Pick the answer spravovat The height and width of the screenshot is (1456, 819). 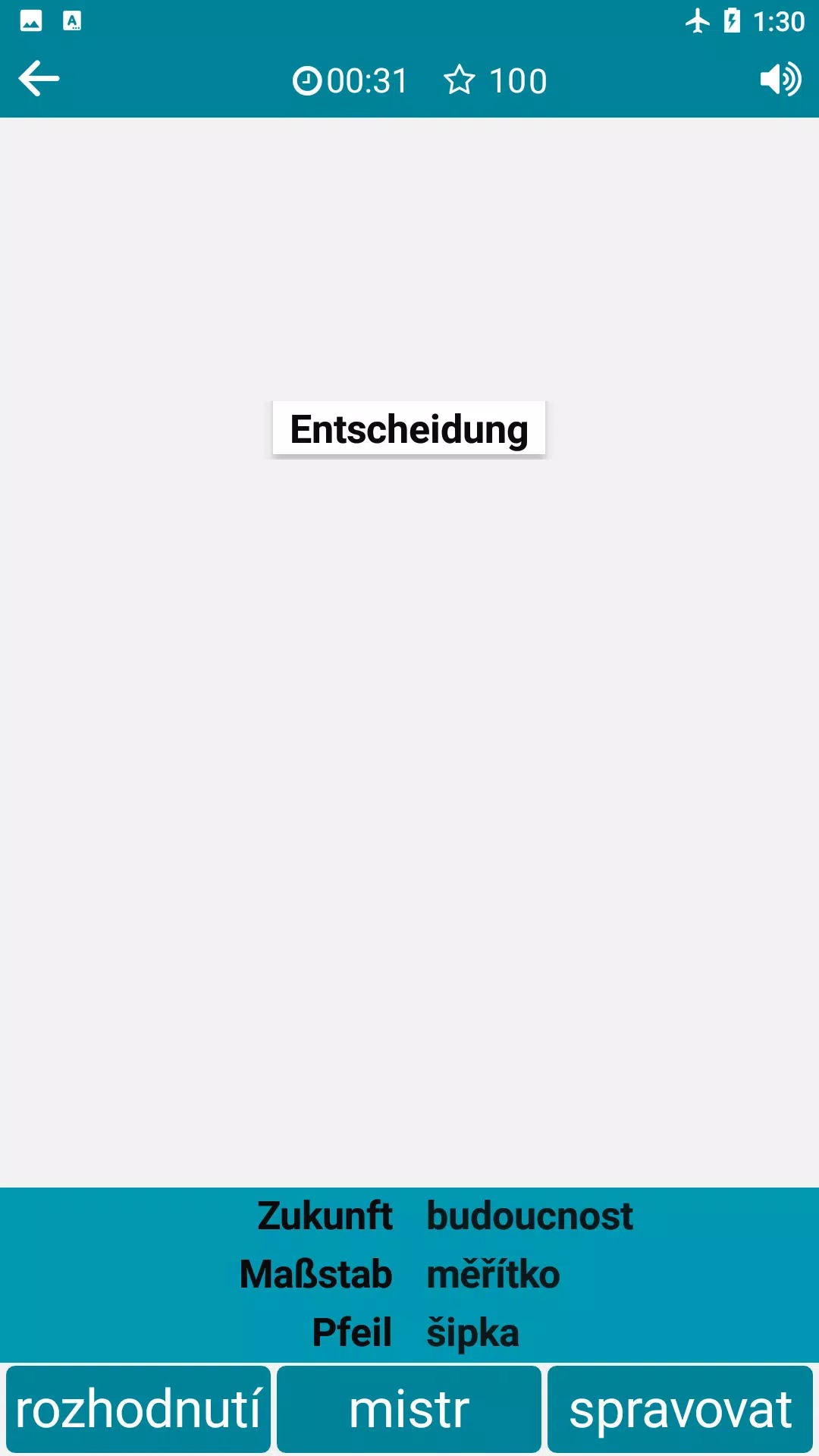click(x=680, y=1409)
